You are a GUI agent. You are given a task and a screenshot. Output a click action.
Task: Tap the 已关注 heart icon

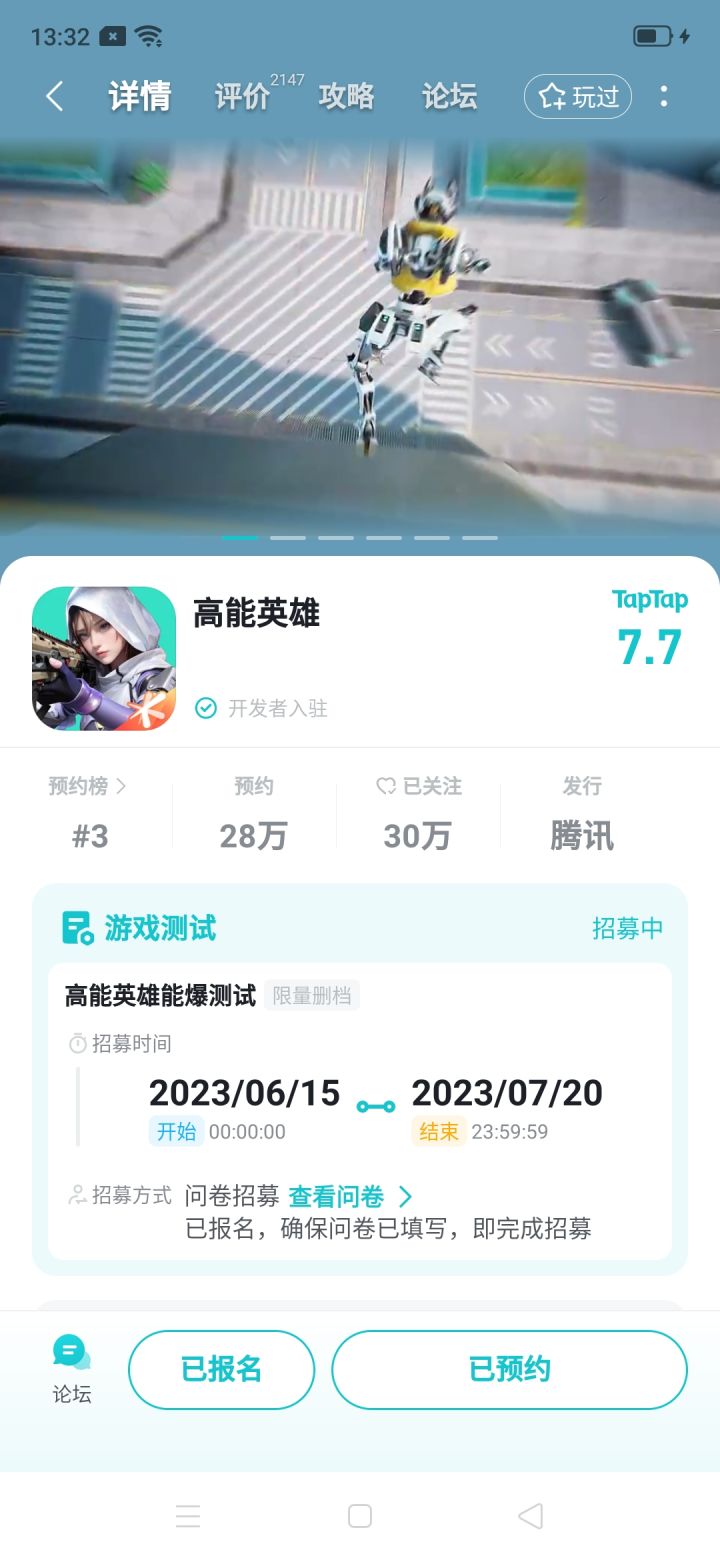(383, 786)
